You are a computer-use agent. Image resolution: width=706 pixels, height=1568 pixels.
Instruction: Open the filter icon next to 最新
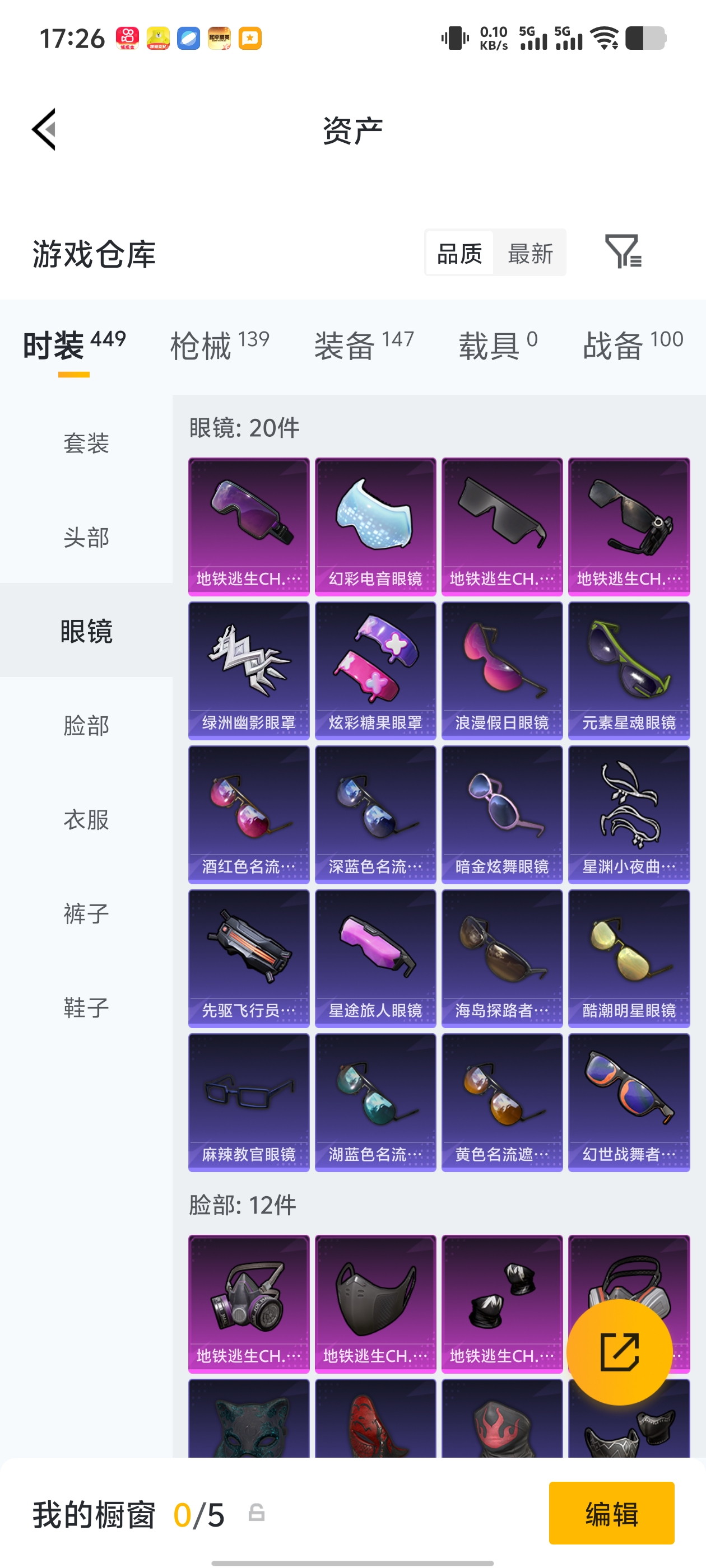(623, 251)
